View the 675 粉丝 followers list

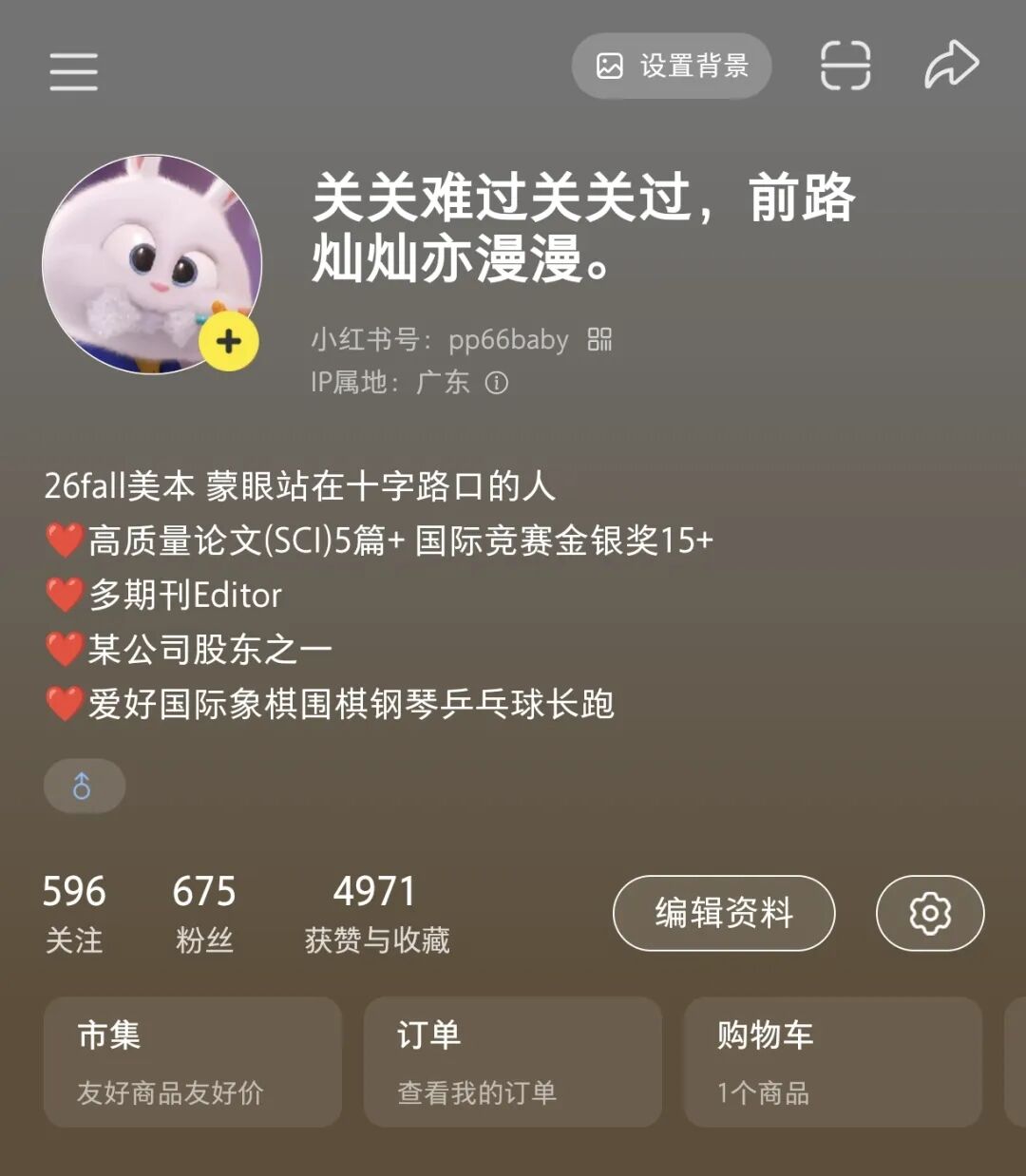point(203,913)
